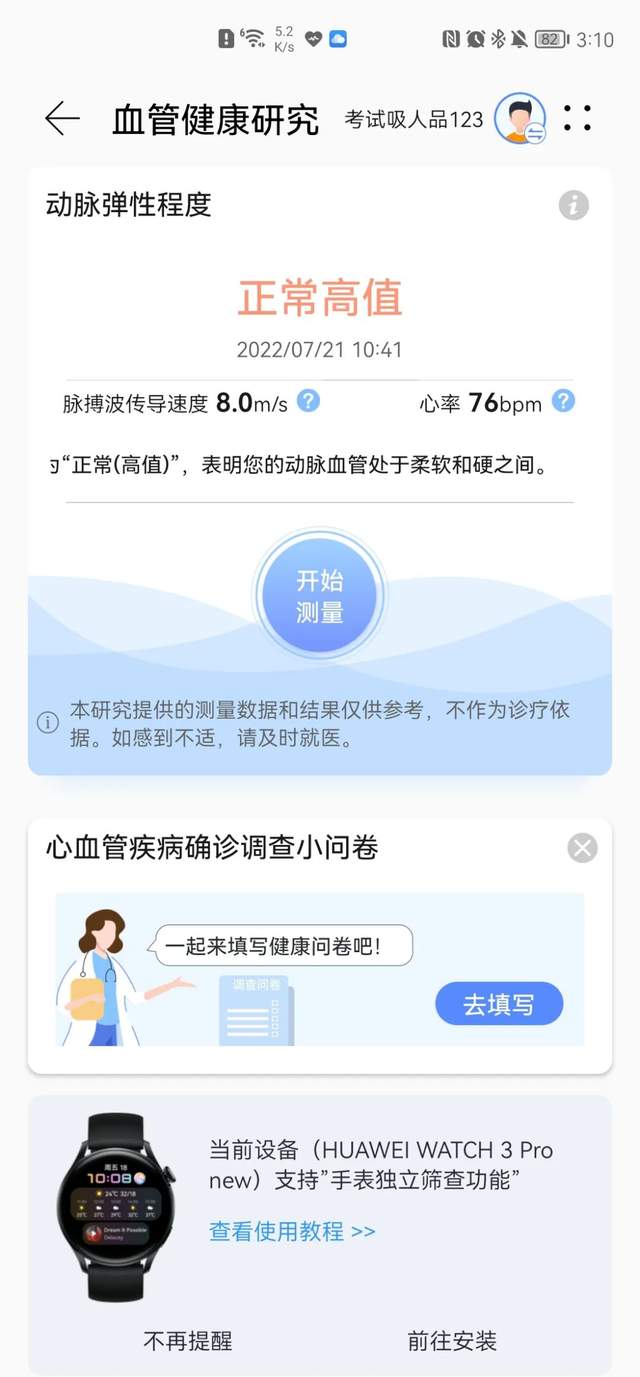Show help for 脉搏波传导速度
Viewport: 640px width, 1377px height.
click(309, 401)
